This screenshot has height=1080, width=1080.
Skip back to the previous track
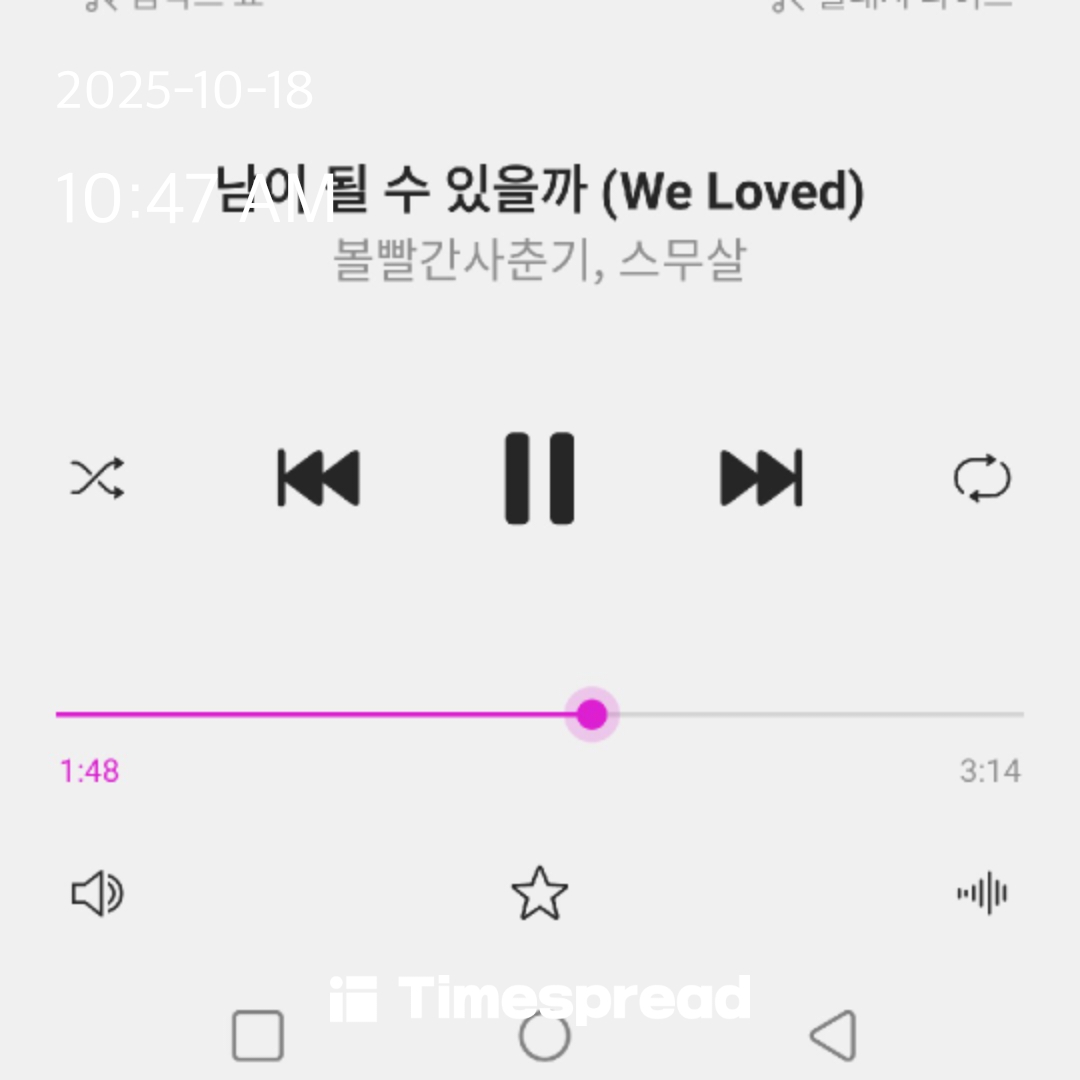[318, 478]
